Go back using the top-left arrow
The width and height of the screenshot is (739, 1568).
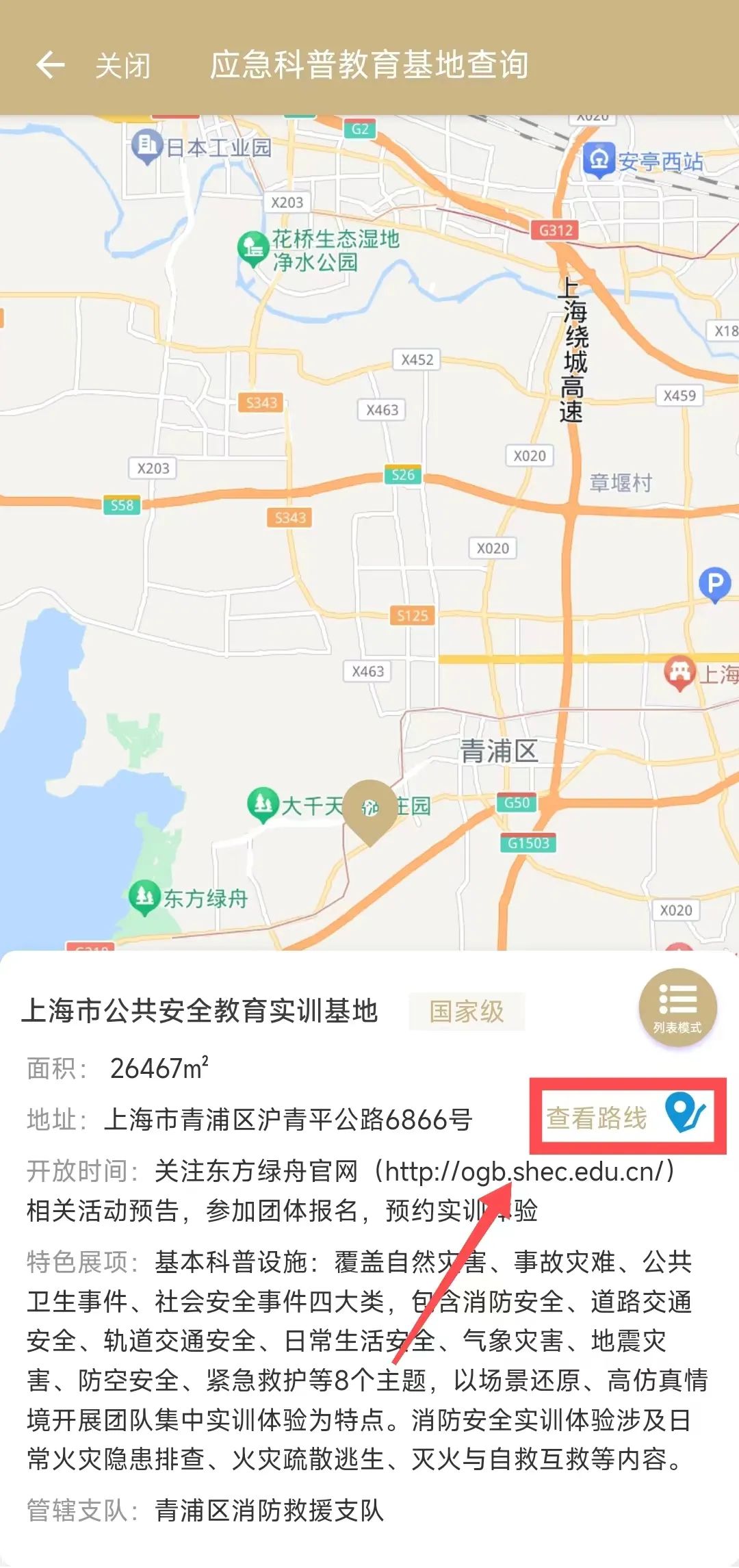click(x=50, y=66)
